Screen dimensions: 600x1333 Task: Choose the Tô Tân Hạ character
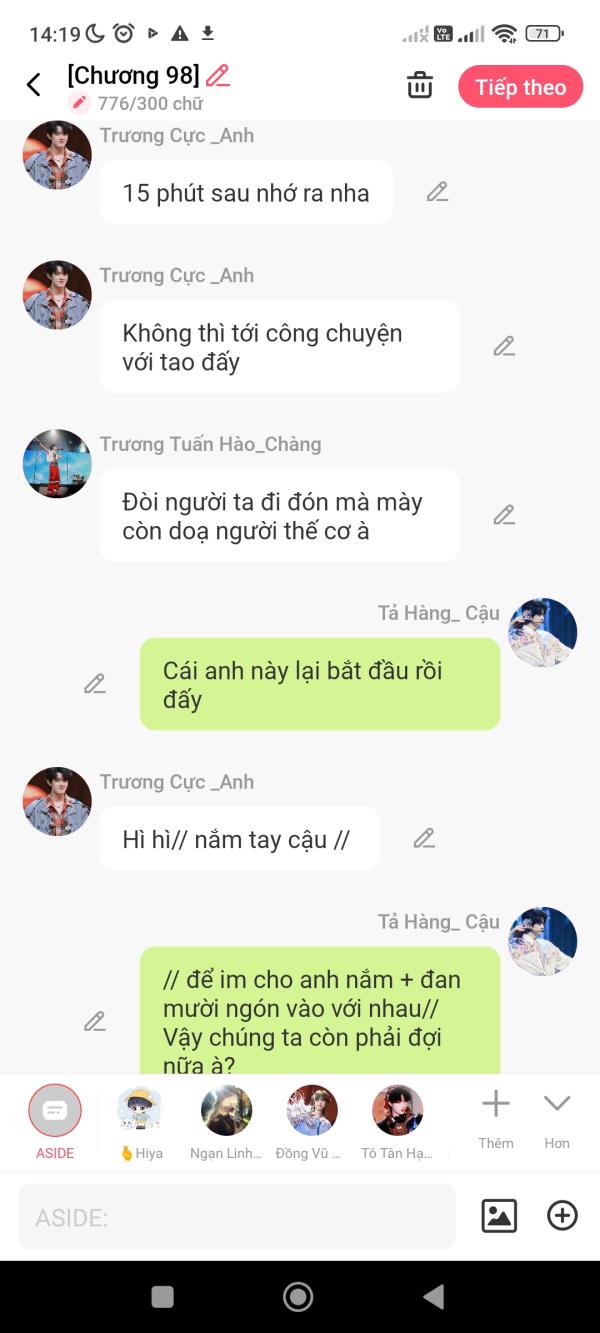[x=397, y=1122]
